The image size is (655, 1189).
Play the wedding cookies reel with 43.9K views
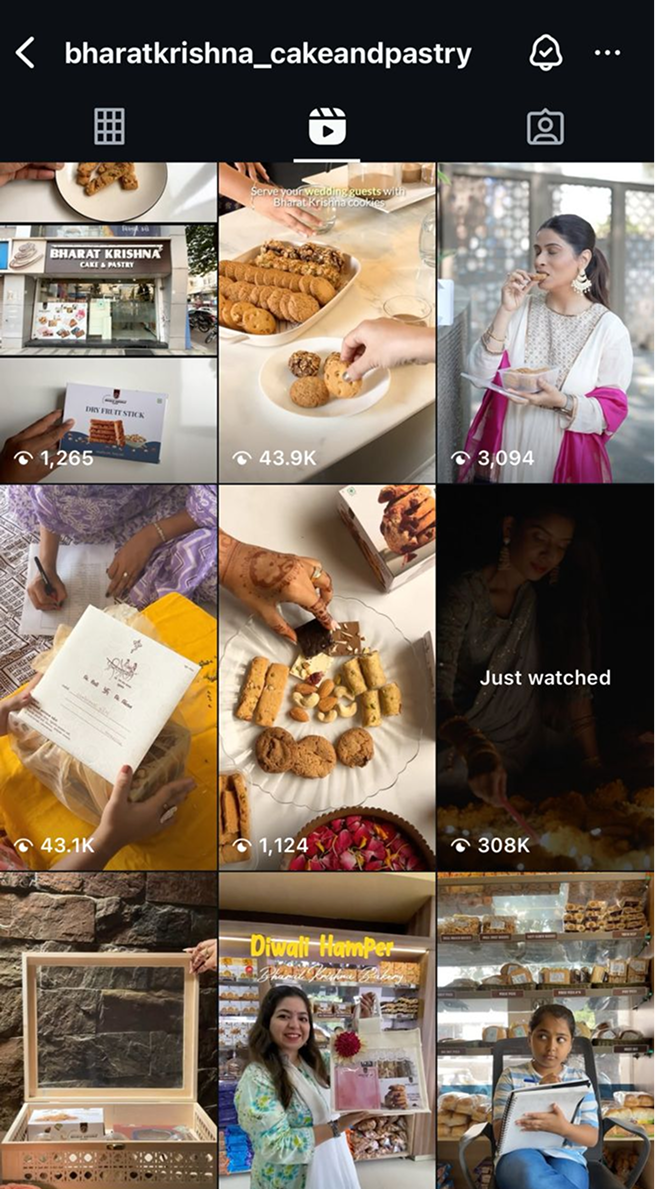(327, 322)
